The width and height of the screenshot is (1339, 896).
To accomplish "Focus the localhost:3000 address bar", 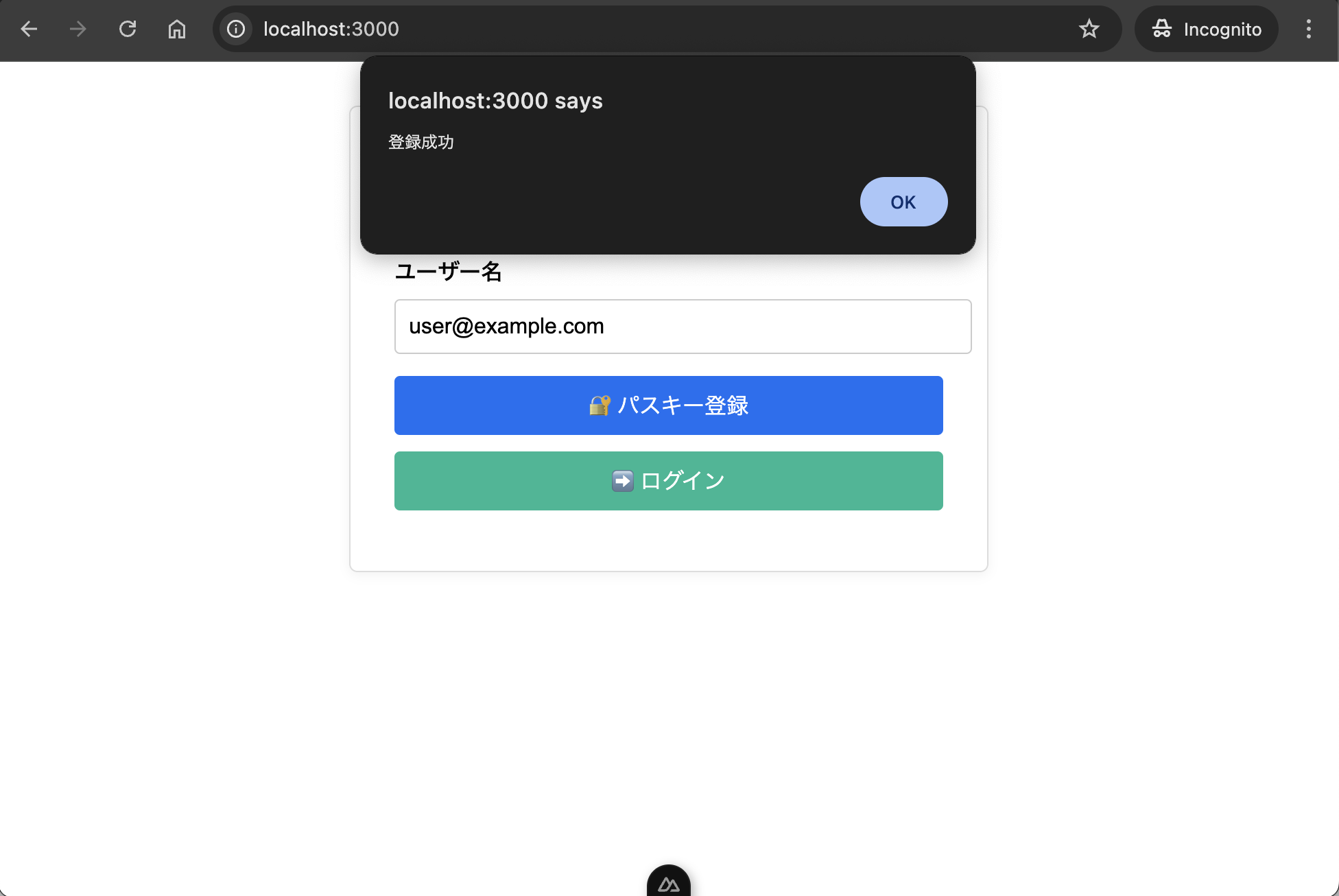I will click(617, 29).
